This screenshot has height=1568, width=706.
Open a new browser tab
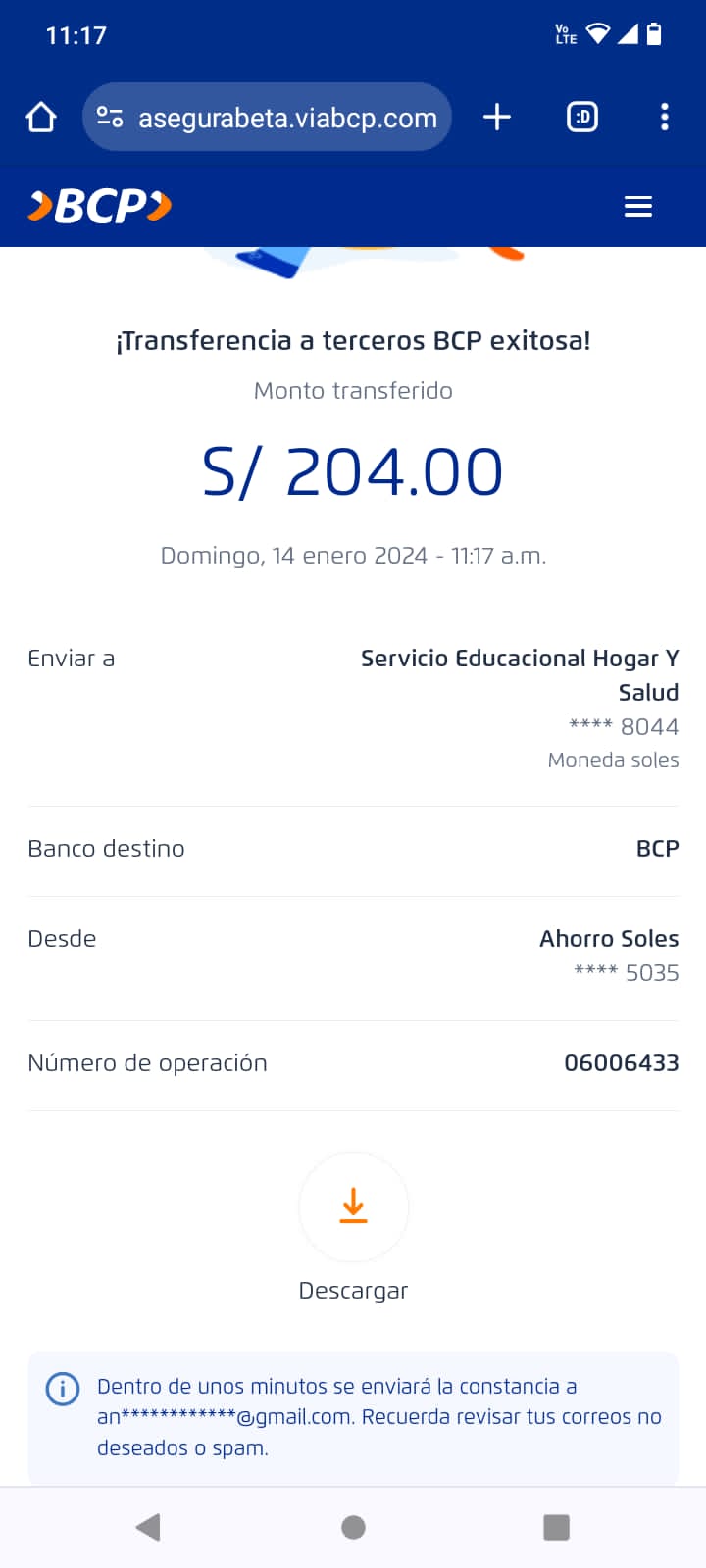click(497, 118)
